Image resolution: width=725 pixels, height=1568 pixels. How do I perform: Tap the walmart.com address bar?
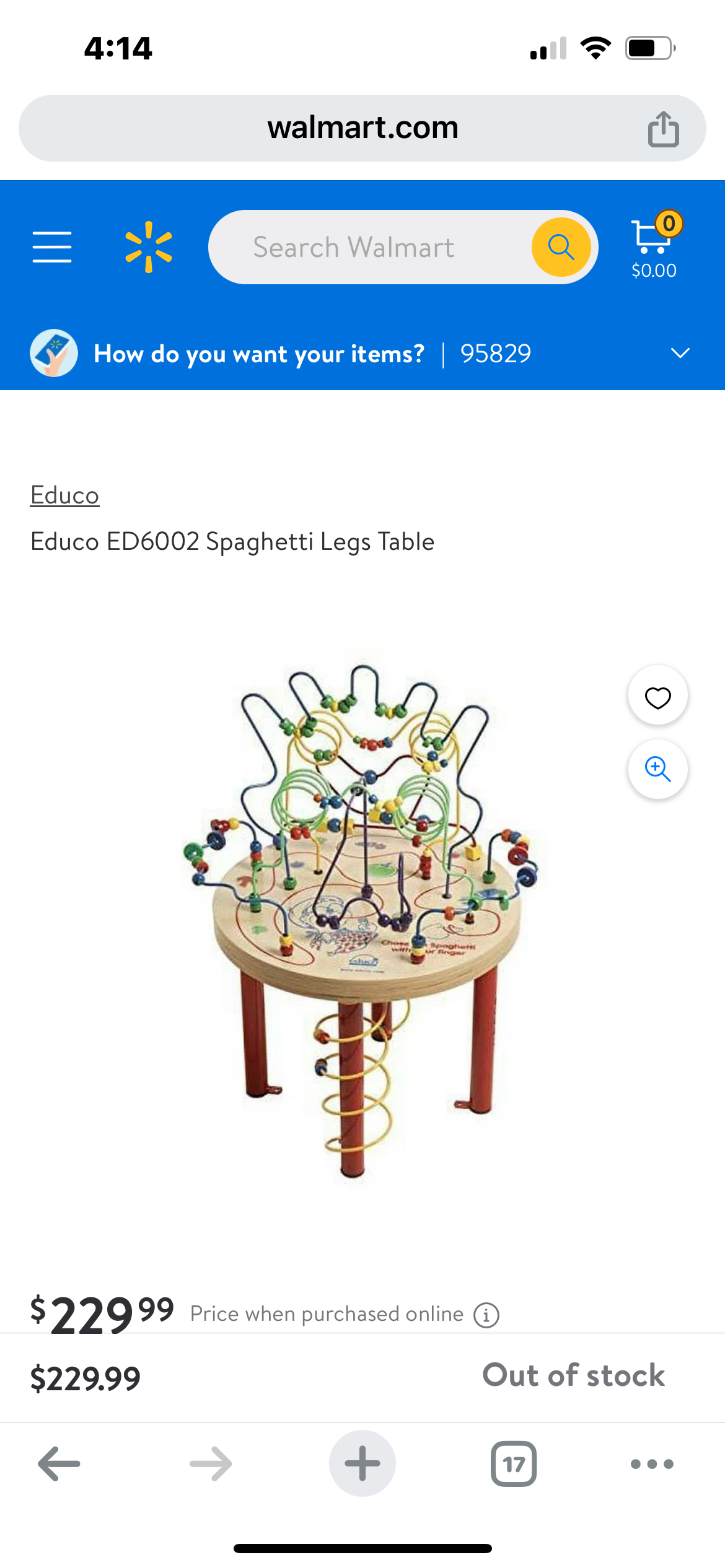(362, 128)
